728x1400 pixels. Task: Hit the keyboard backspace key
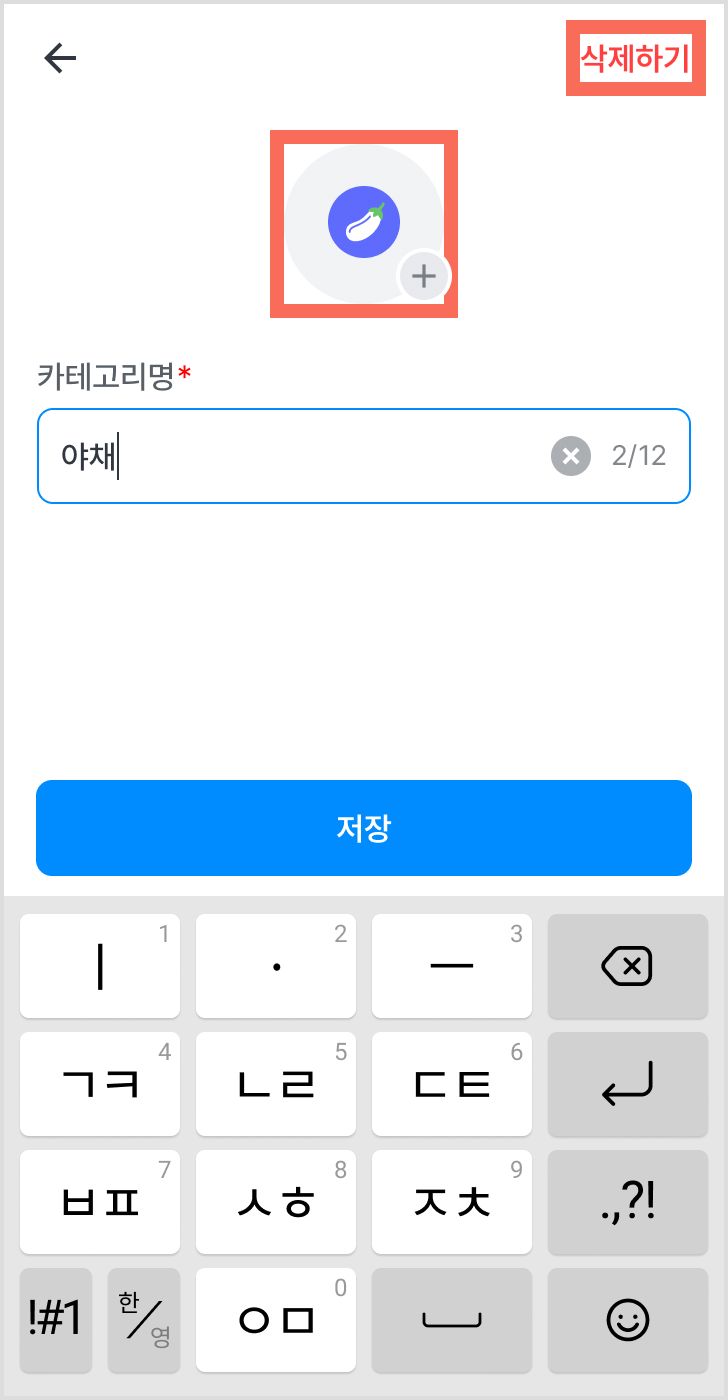[x=628, y=966]
